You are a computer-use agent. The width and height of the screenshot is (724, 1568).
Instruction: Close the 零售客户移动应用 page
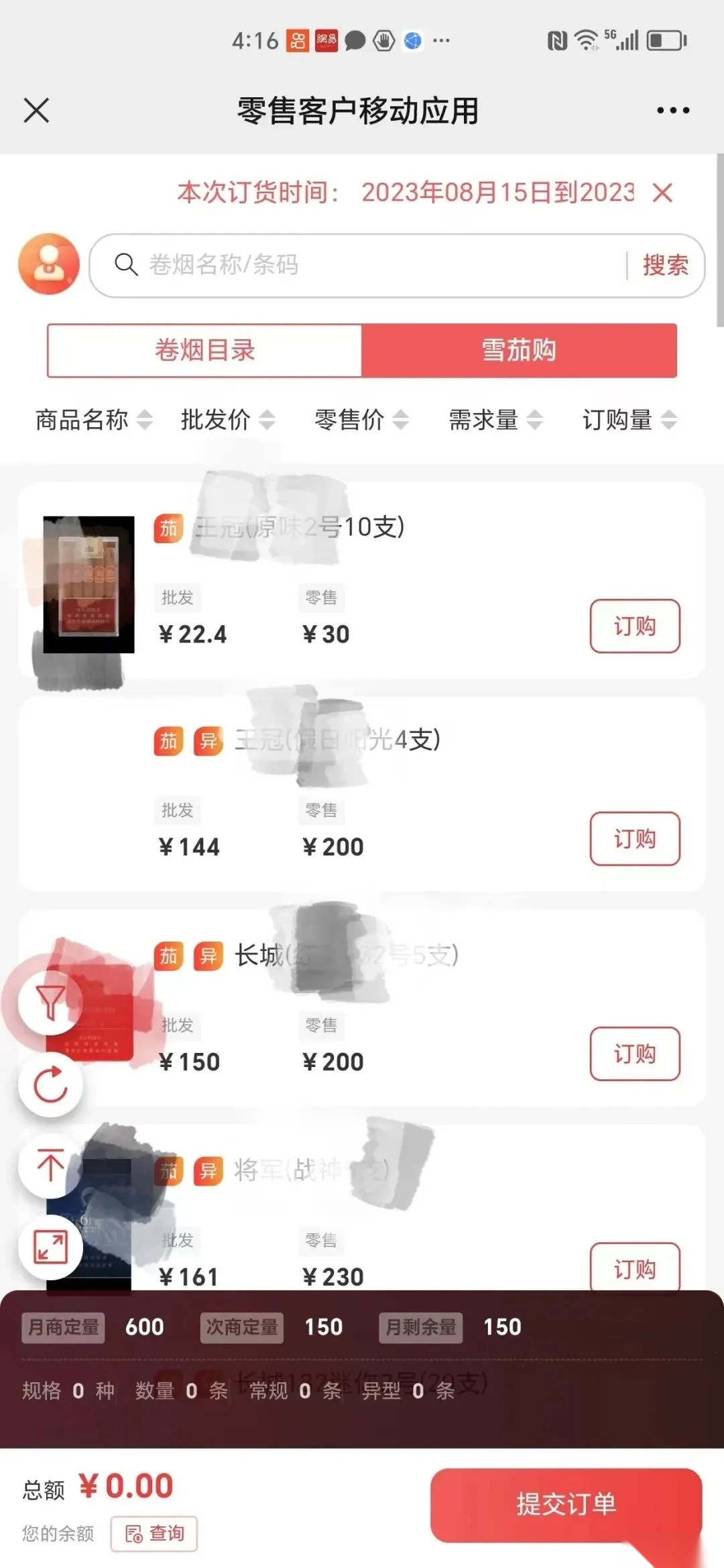point(37,111)
